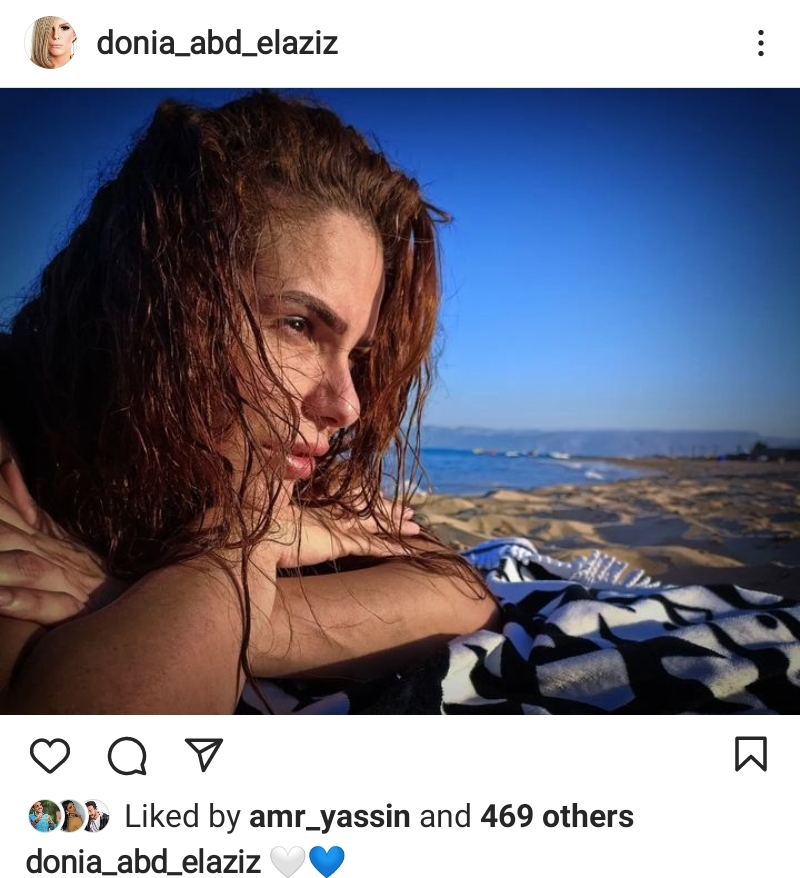Open comments on this post

pyautogui.click(x=127, y=756)
